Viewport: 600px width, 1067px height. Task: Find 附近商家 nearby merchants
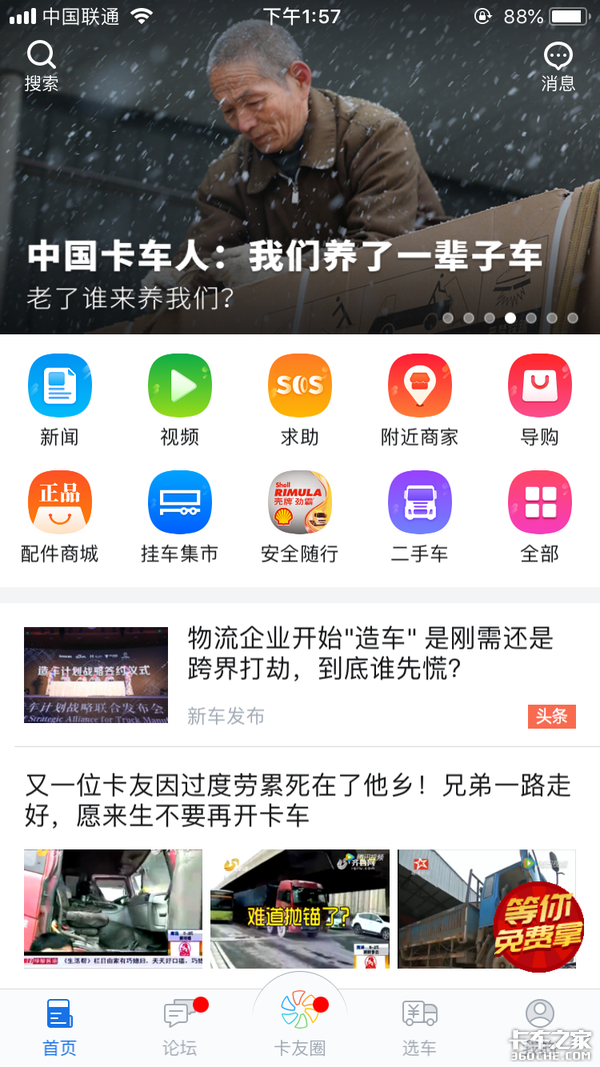pyautogui.click(x=420, y=400)
